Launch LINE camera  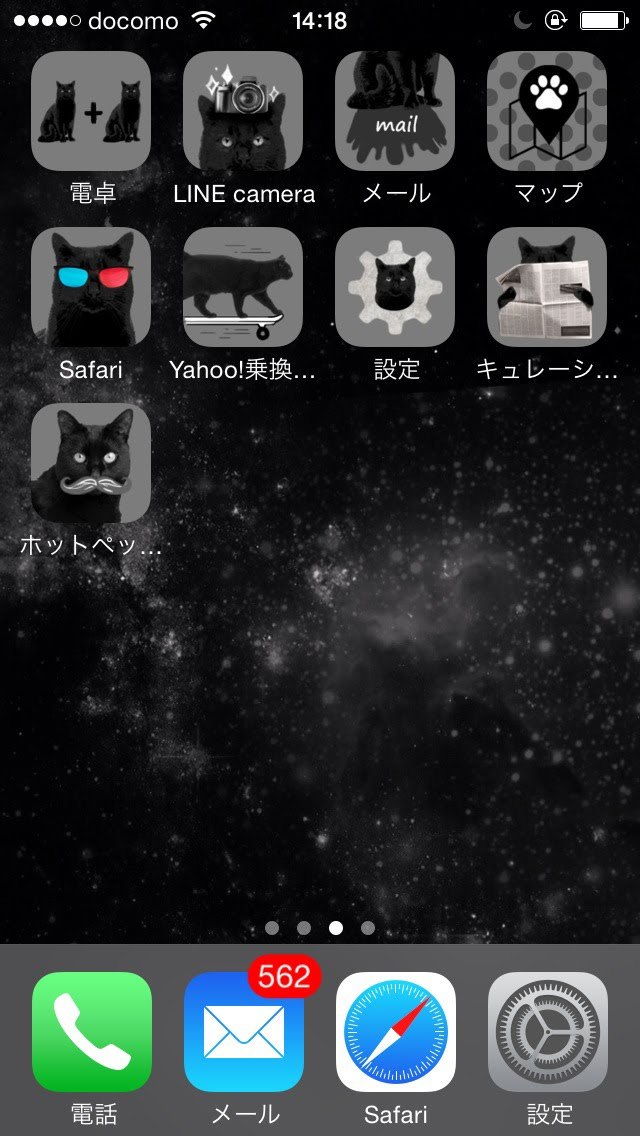coord(243,111)
